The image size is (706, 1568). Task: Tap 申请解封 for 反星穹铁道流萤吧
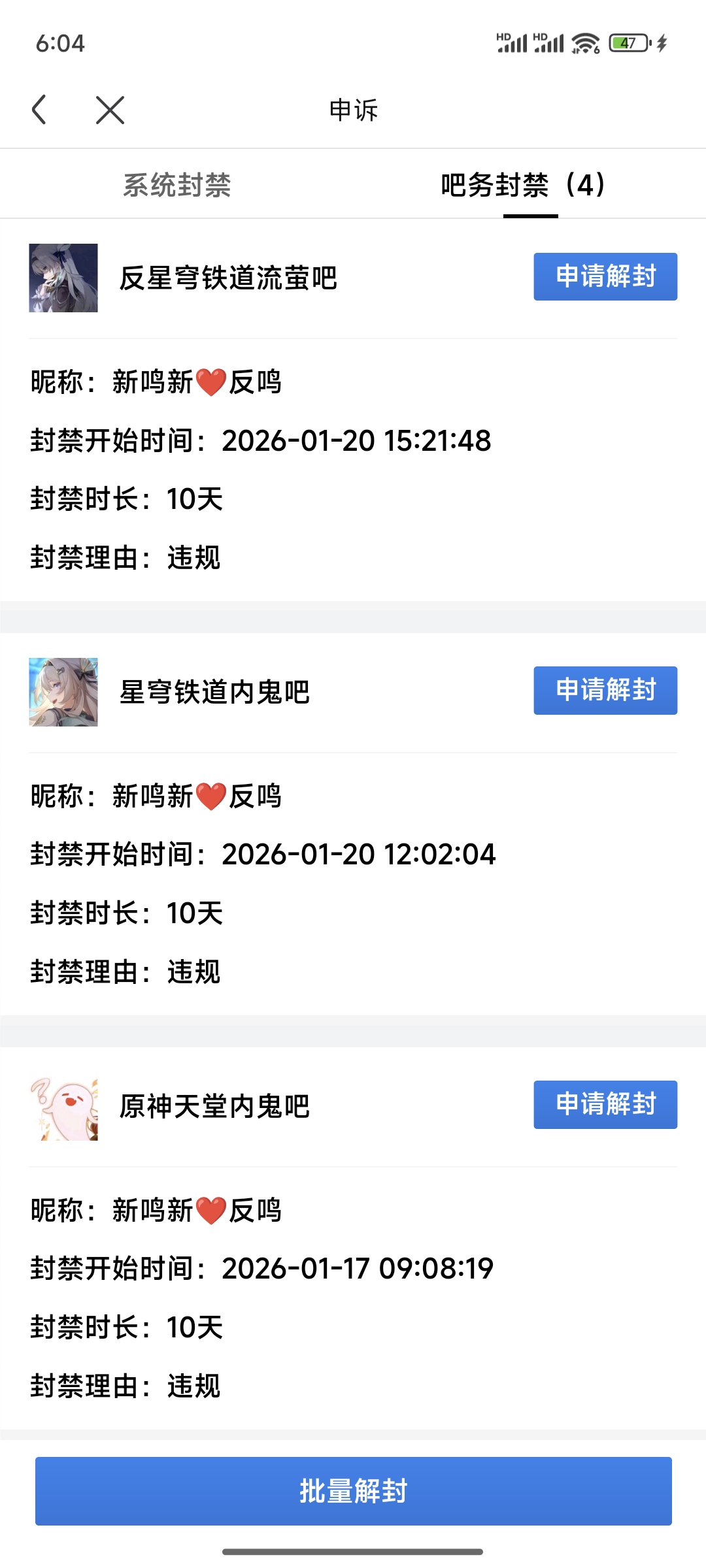point(605,276)
